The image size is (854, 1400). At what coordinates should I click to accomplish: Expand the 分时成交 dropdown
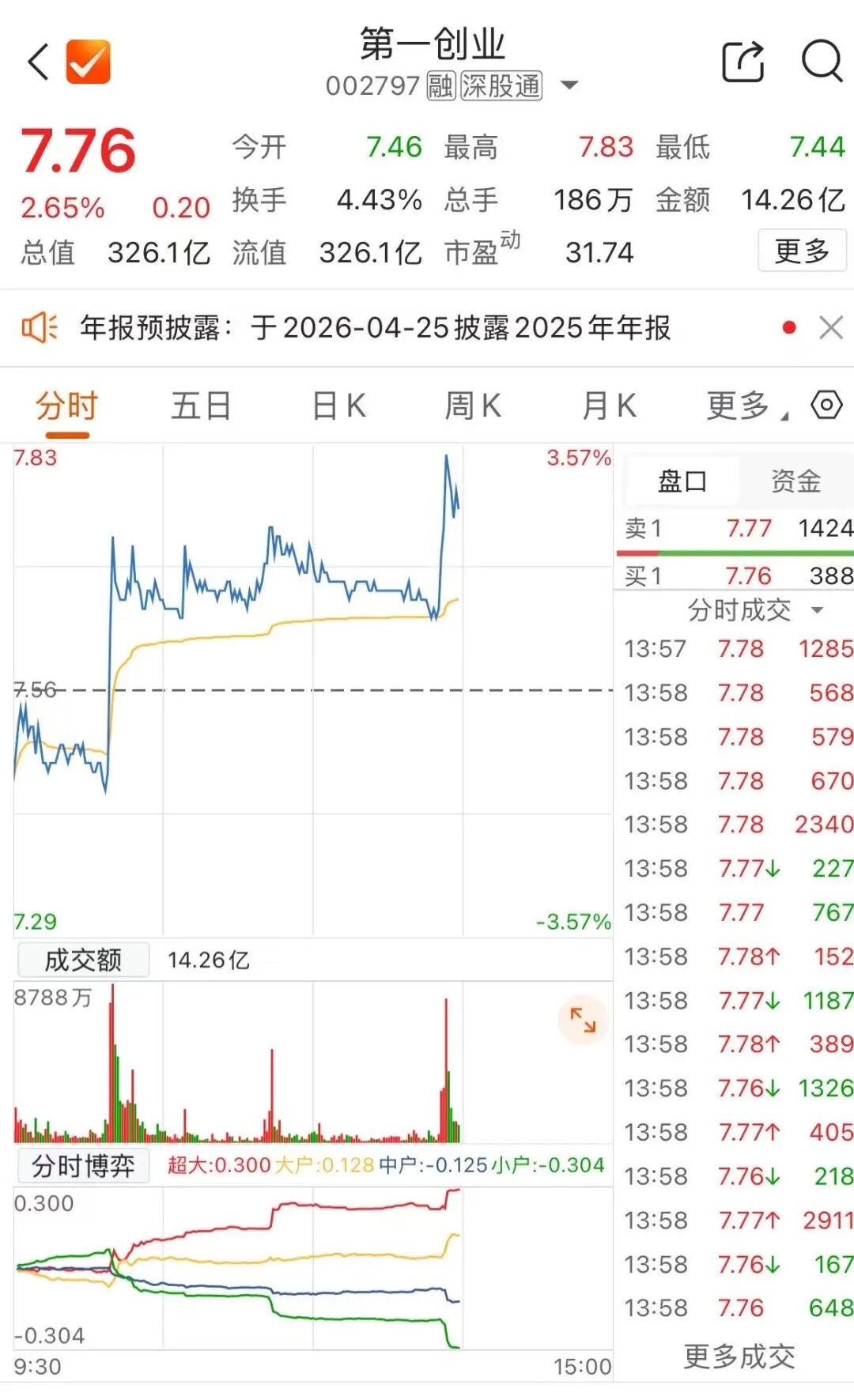click(x=818, y=610)
